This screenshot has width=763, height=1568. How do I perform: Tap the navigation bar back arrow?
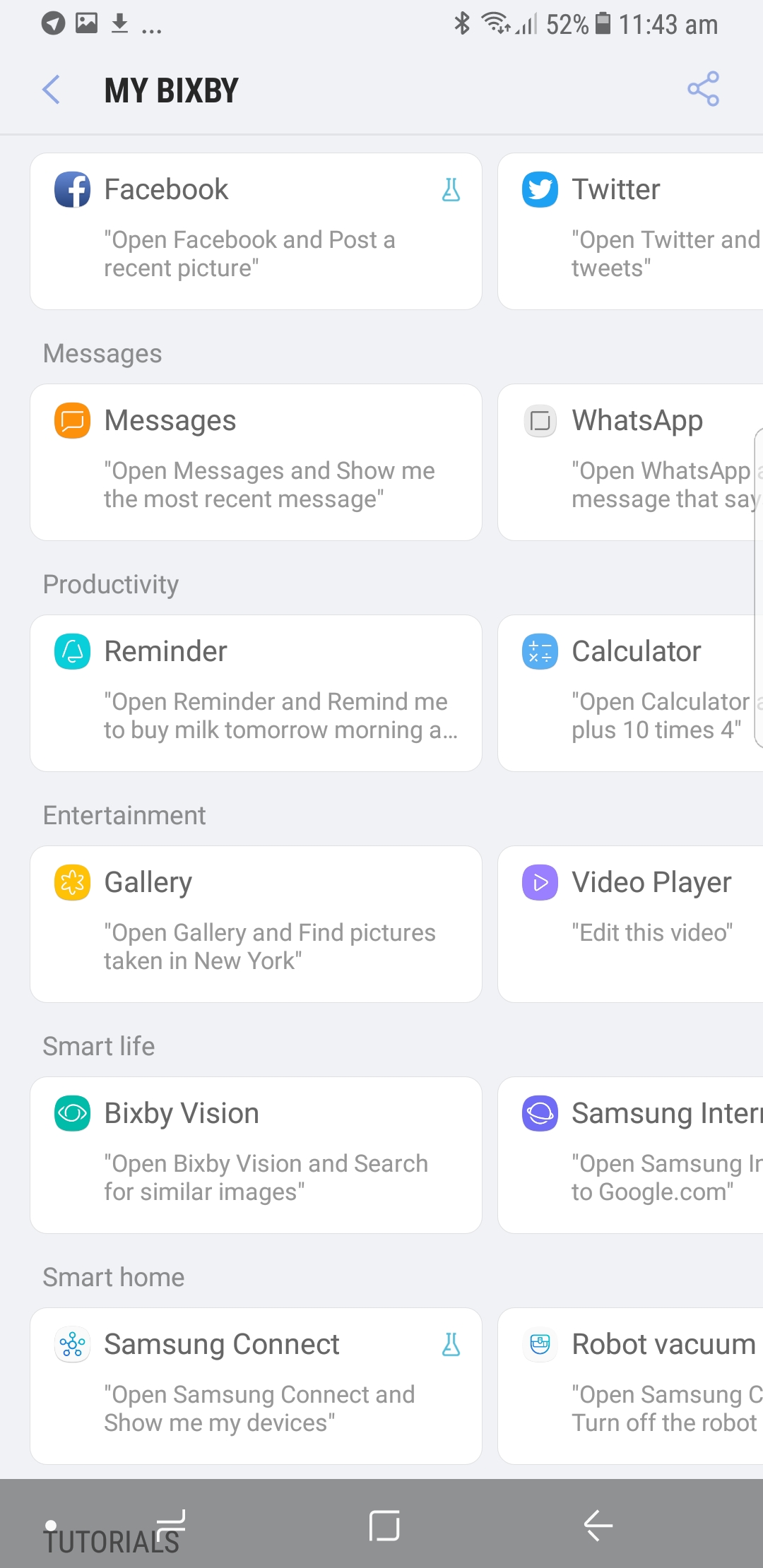(598, 1526)
